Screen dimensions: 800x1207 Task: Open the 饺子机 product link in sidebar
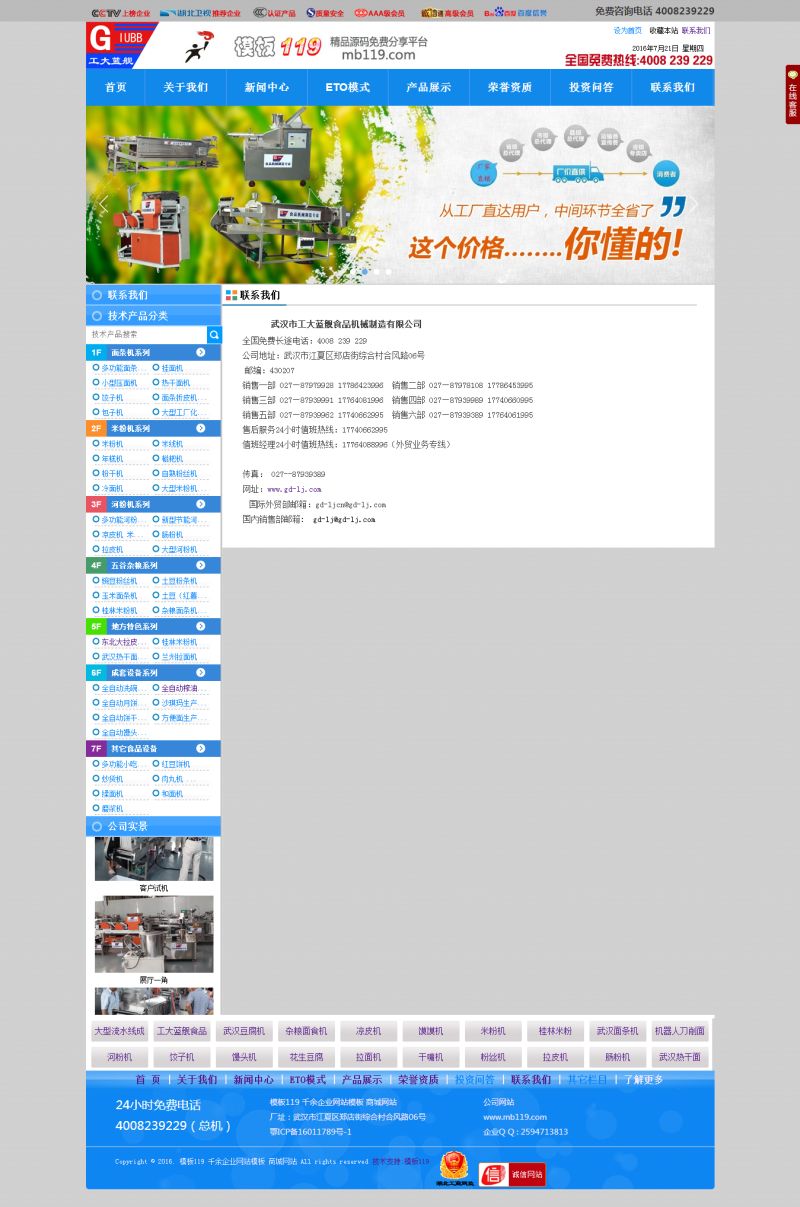pyautogui.click(x=112, y=397)
